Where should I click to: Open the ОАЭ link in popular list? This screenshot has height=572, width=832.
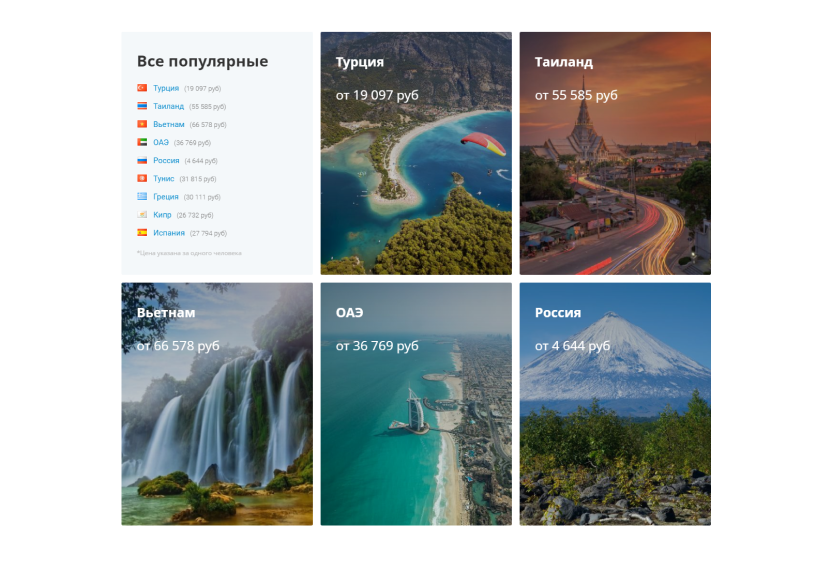[161, 143]
